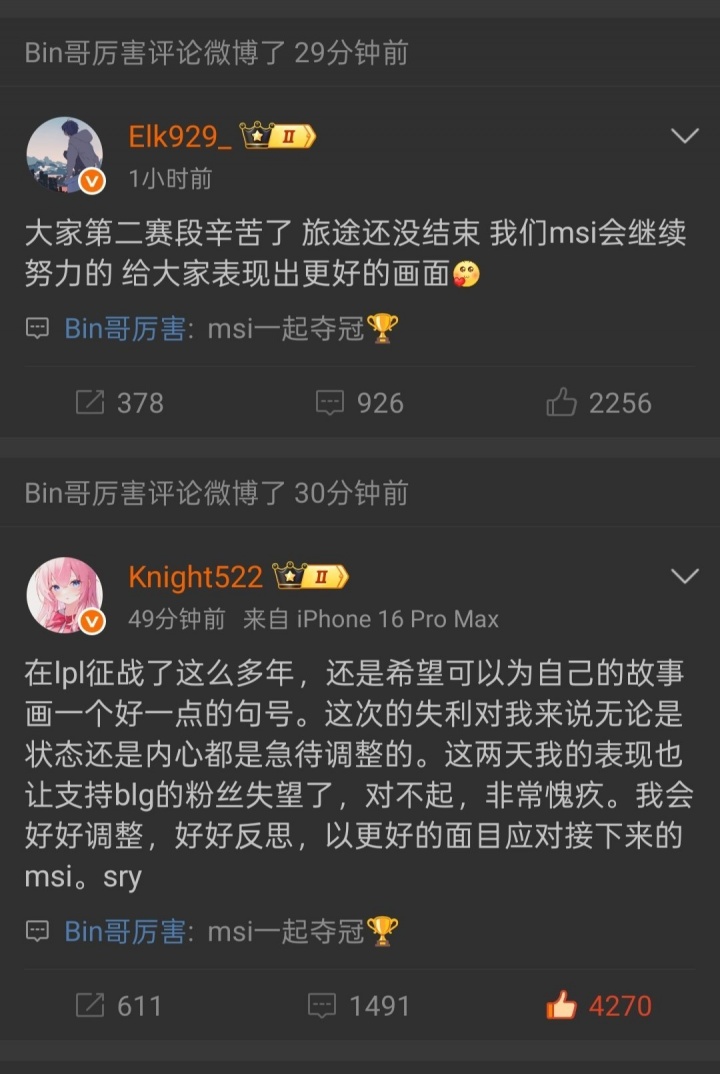This screenshot has width=720, height=1074.
Task: Unlike Knight522's post with 4270 likes
Action: pyautogui.click(x=598, y=1006)
